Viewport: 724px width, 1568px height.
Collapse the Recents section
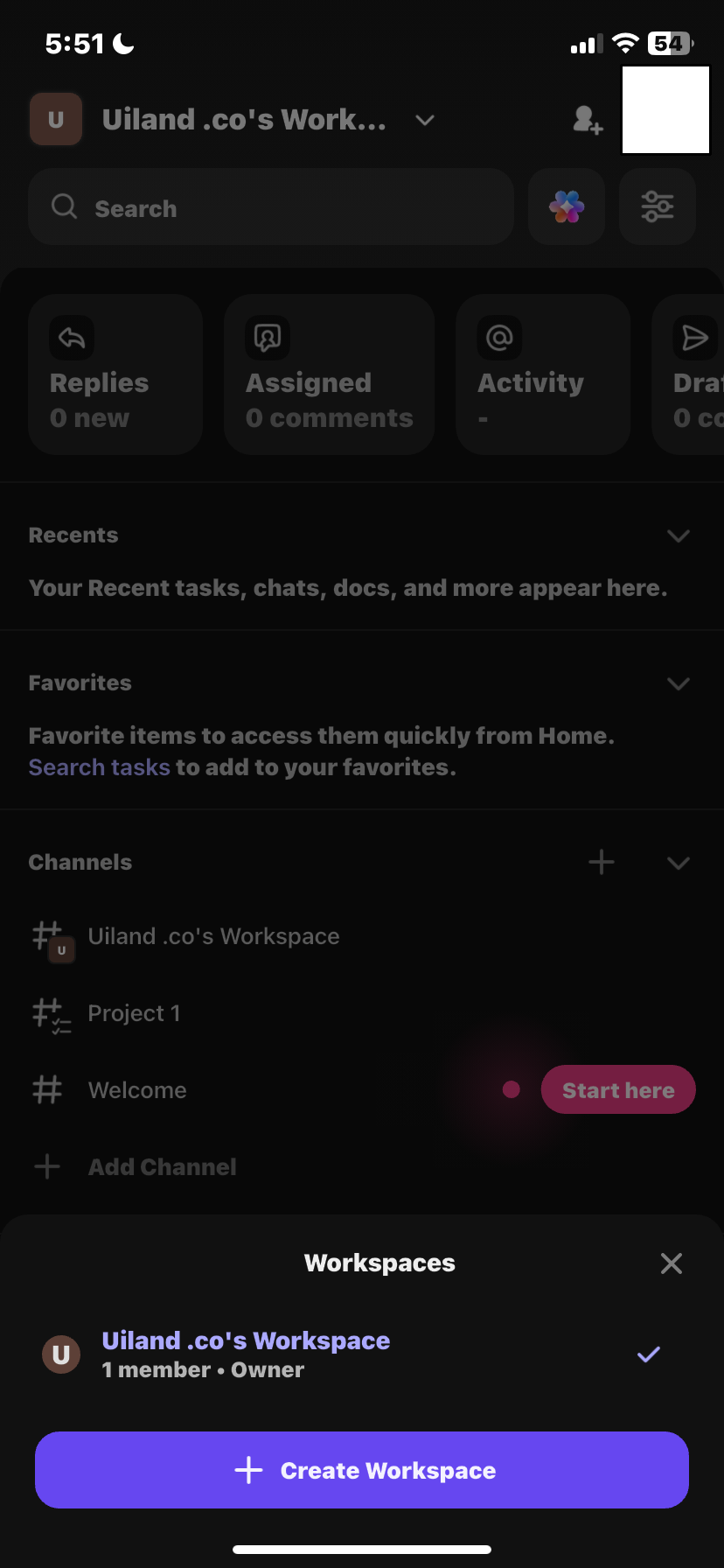coord(679,535)
